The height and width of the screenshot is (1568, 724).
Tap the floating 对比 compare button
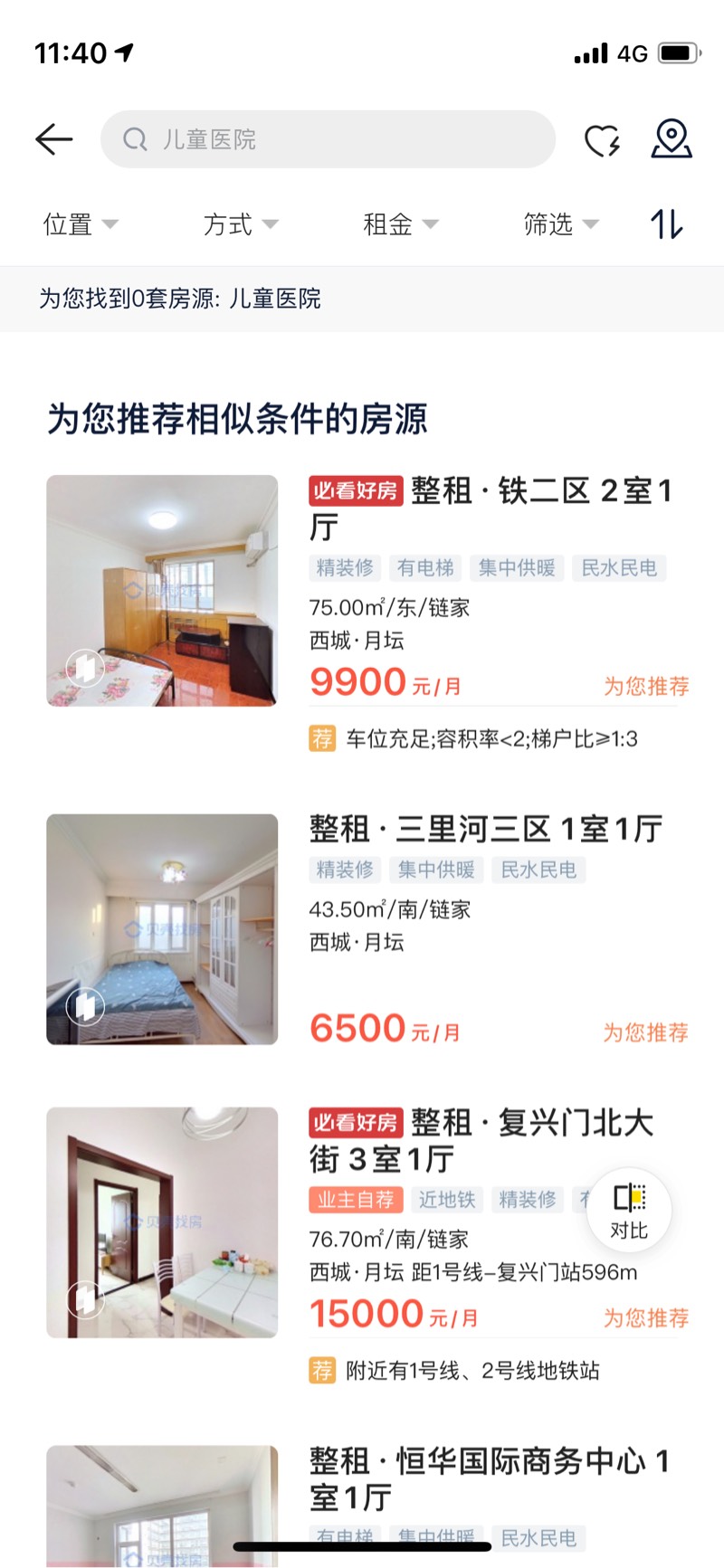(x=629, y=1210)
